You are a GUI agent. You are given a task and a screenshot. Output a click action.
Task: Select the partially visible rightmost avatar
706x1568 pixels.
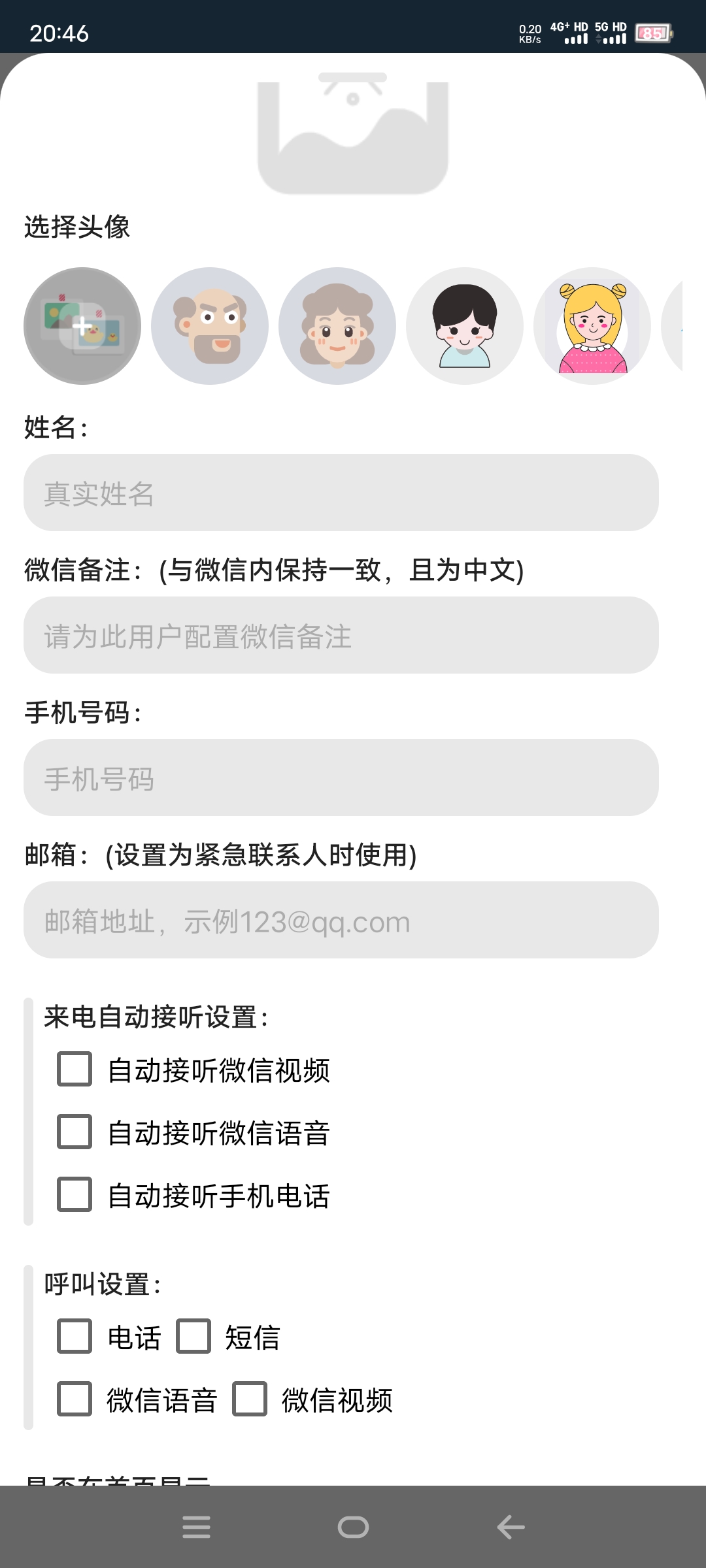tap(690, 327)
